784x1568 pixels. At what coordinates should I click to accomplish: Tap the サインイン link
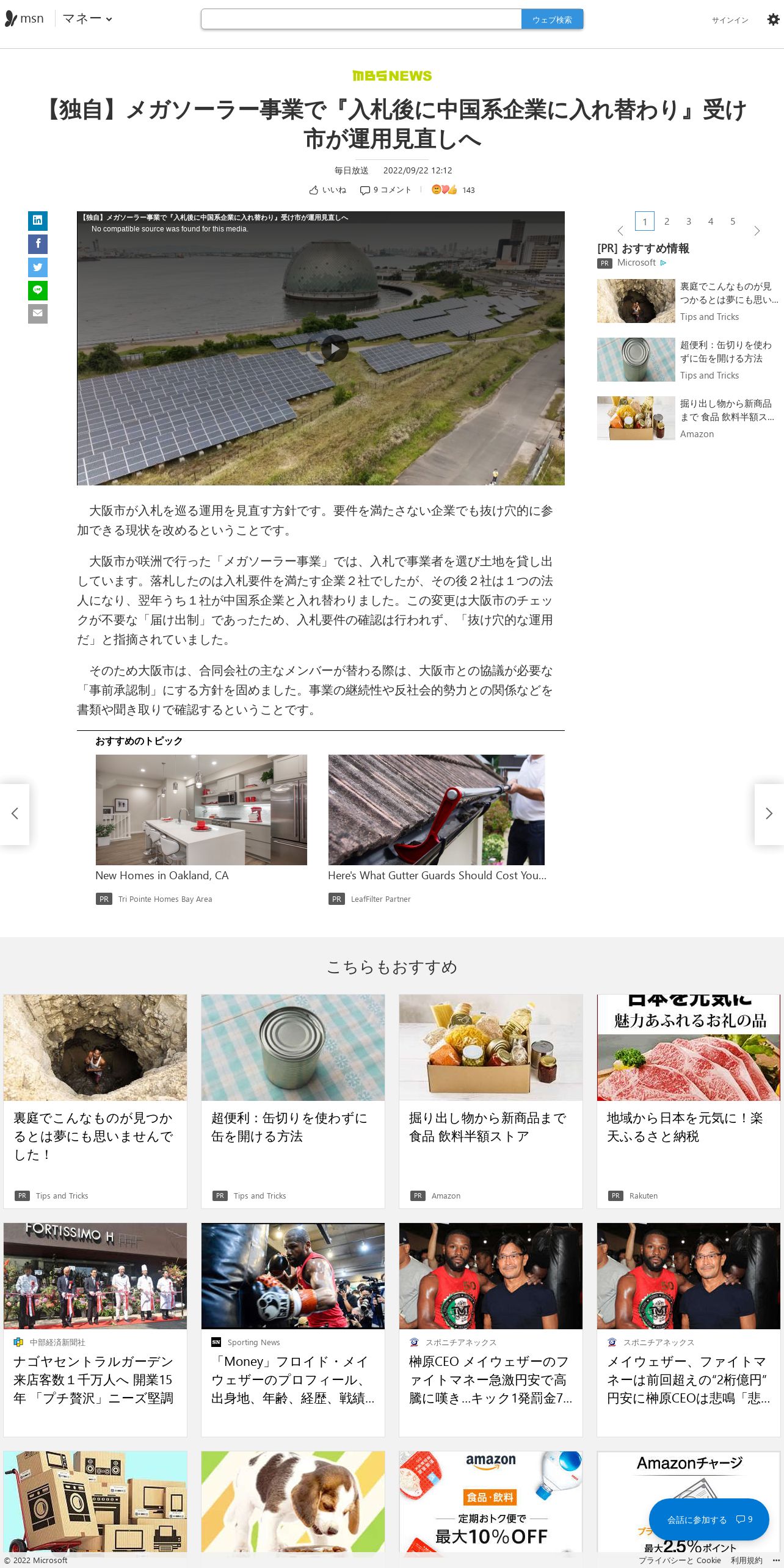tap(730, 20)
